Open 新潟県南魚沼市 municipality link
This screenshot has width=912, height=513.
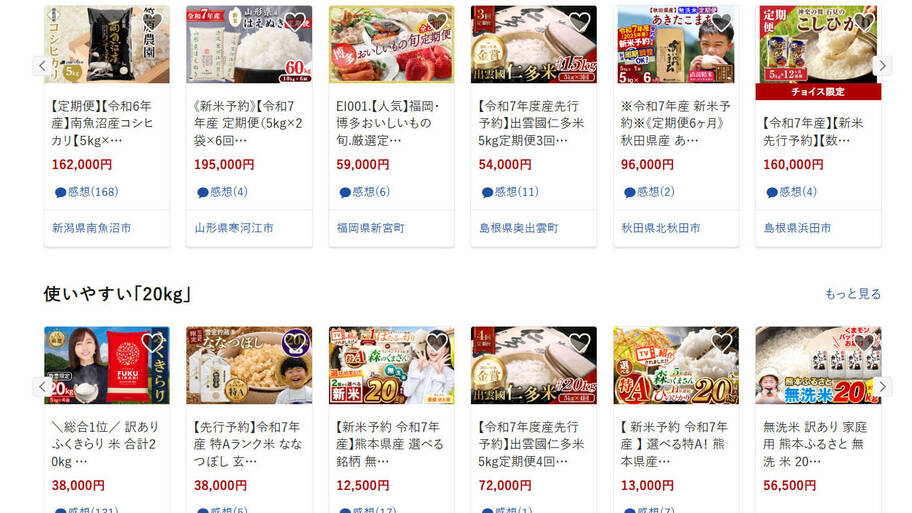point(92,228)
